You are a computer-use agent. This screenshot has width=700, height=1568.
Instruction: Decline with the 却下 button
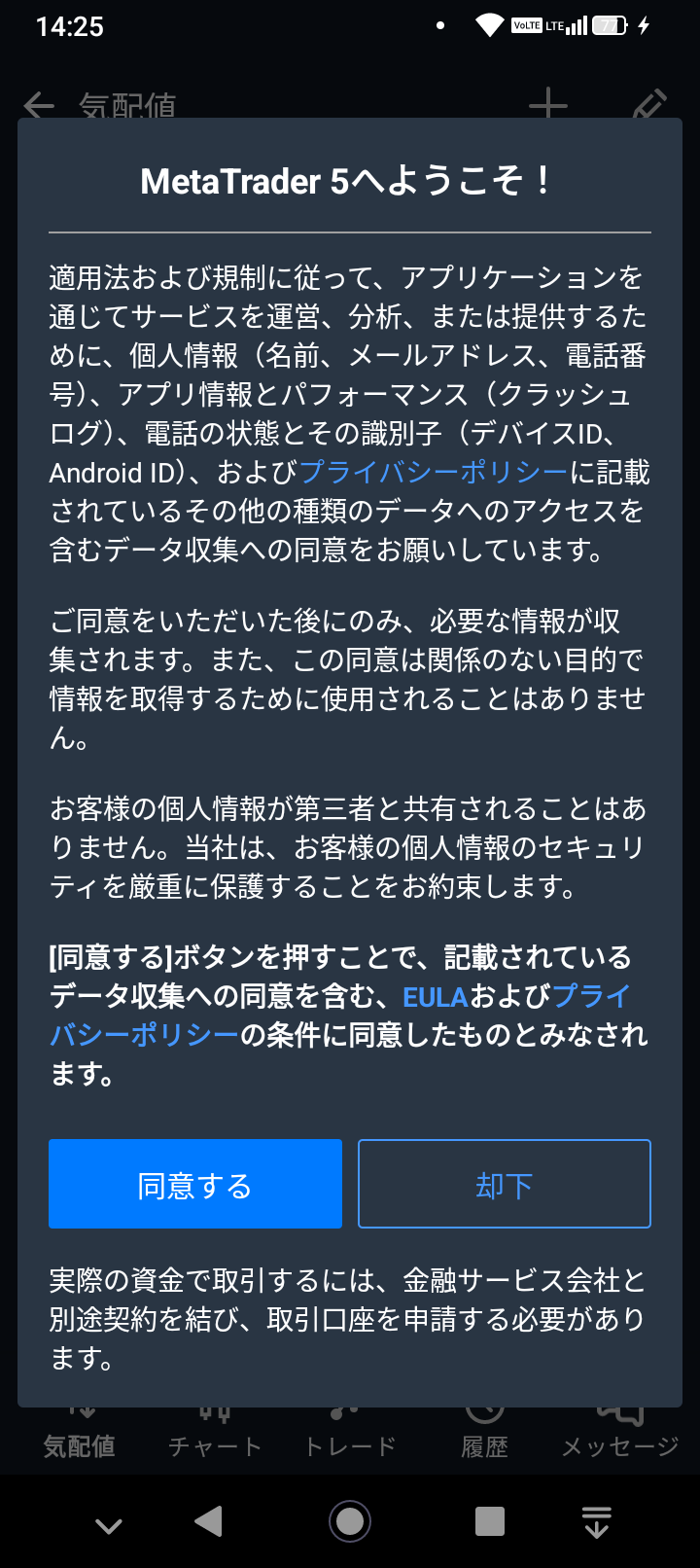coord(504,1184)
